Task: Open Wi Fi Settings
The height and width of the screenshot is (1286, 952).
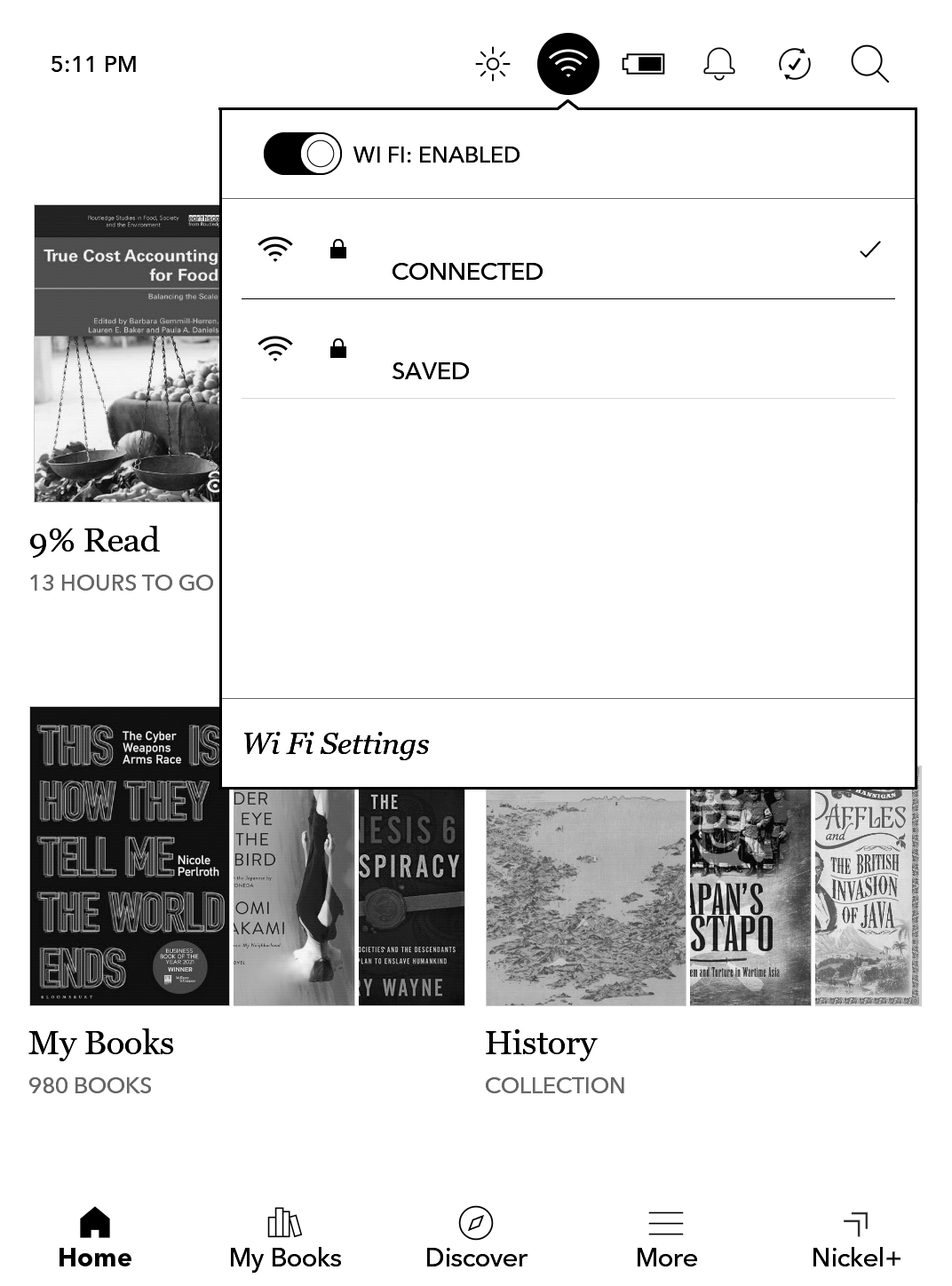Action: (337, 743)
